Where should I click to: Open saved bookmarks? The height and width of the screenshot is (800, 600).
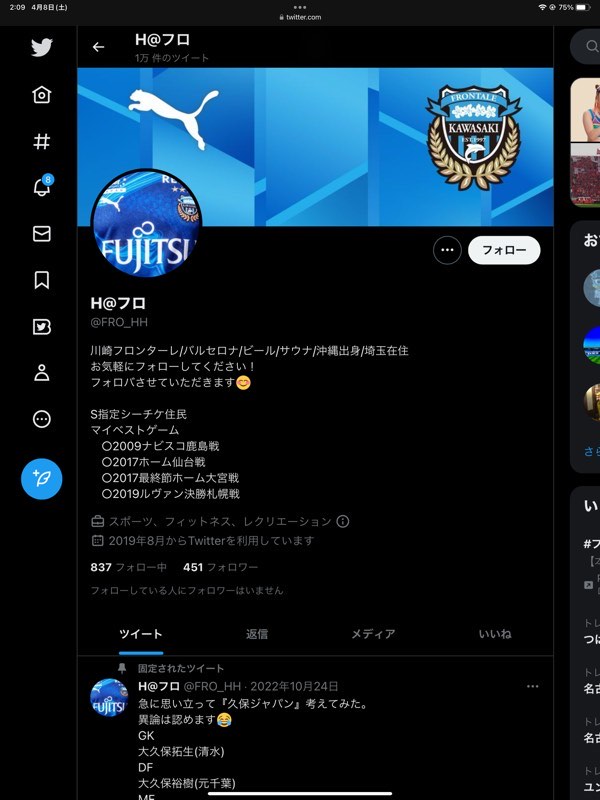tap(41, 280)
